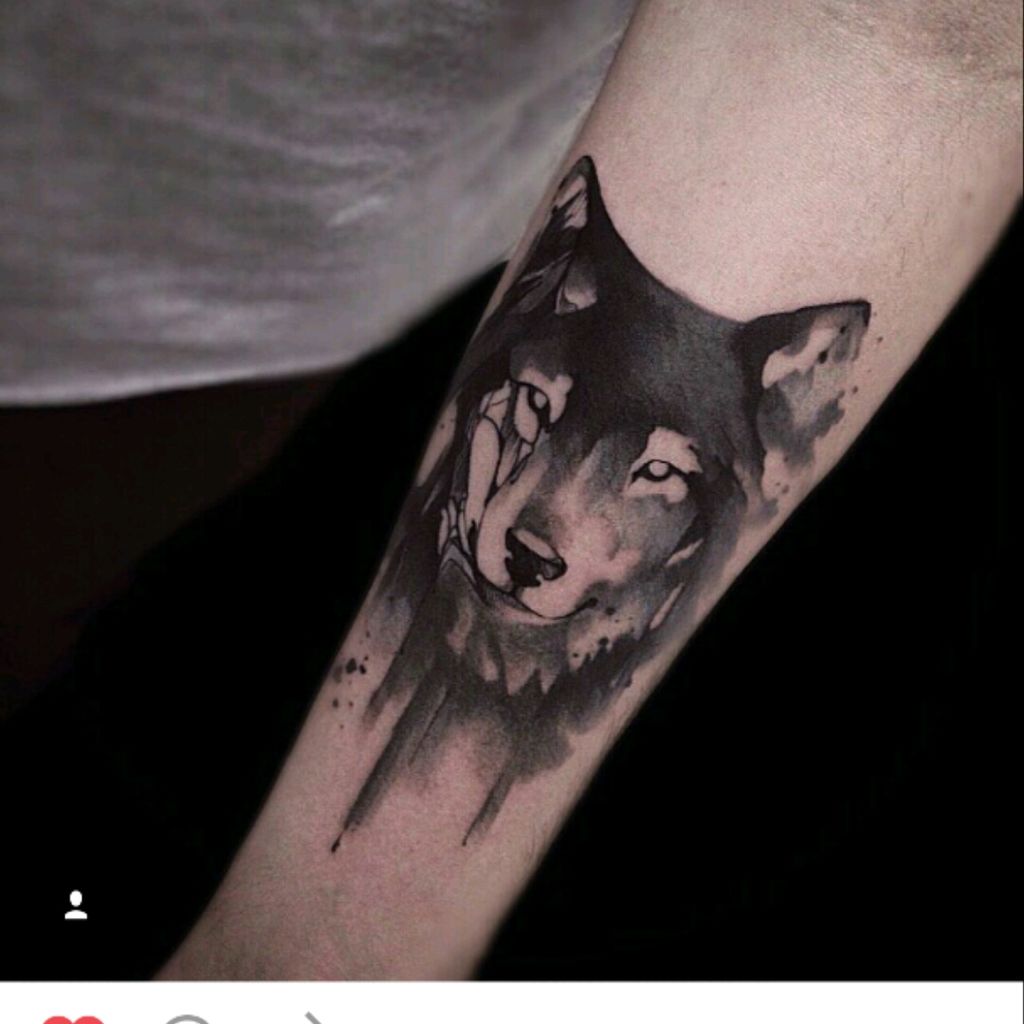Share the post with the arrow icon
The width and height of the screenshot is (1024, 1024).
point(313,1019)
